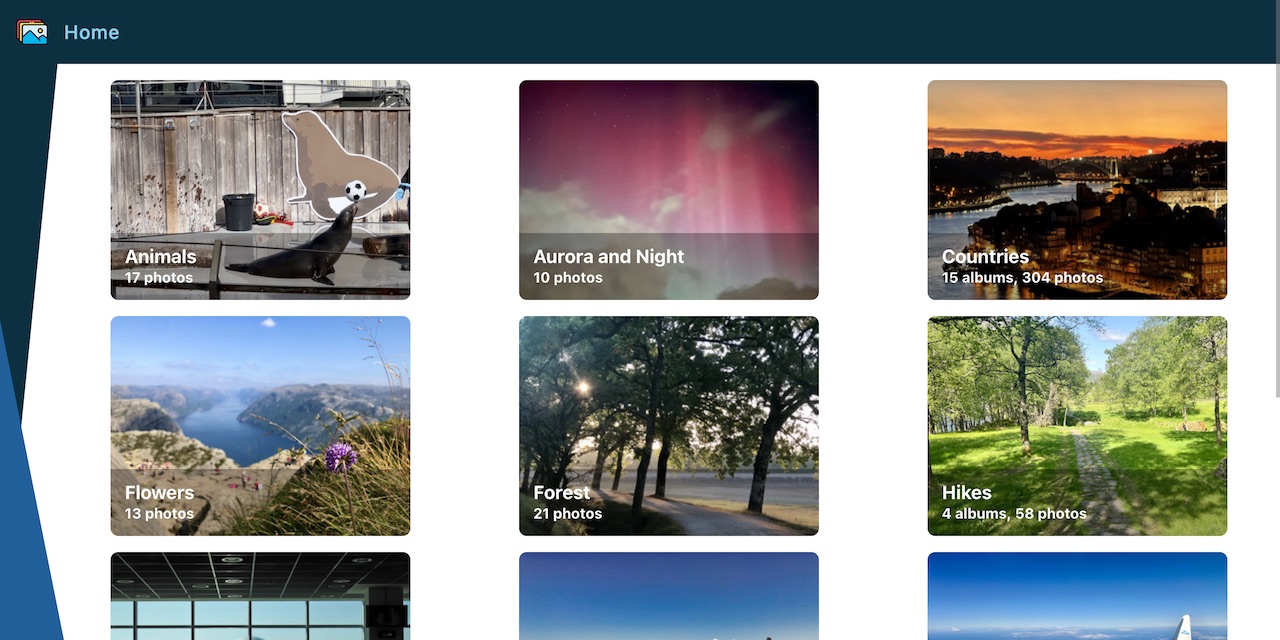Viewport: 1280px width, 640px height.
Task: Open the Forest album
Action: pyautogui.click(x=668, y=426)
